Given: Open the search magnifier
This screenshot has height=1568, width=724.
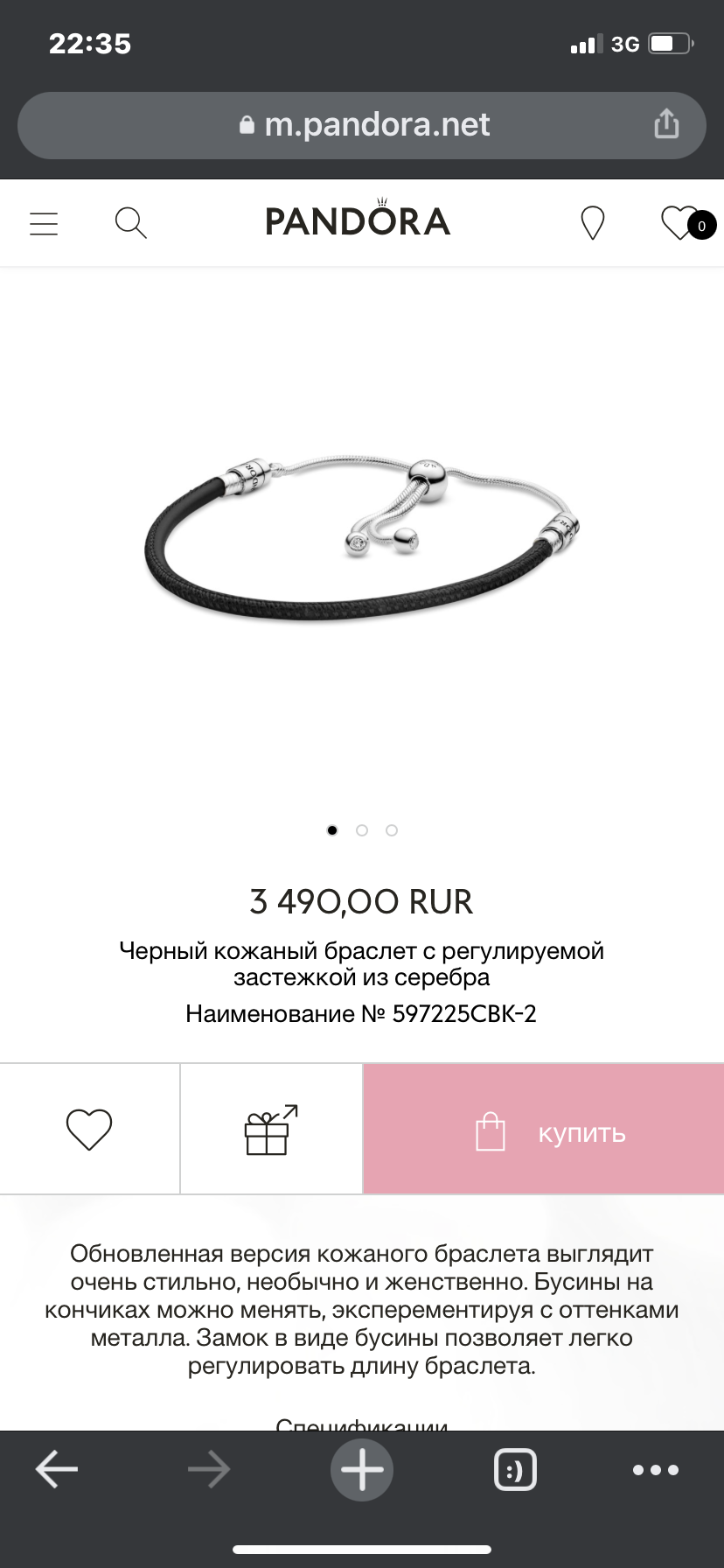Looking at the screenshot, I should point(130,223).
